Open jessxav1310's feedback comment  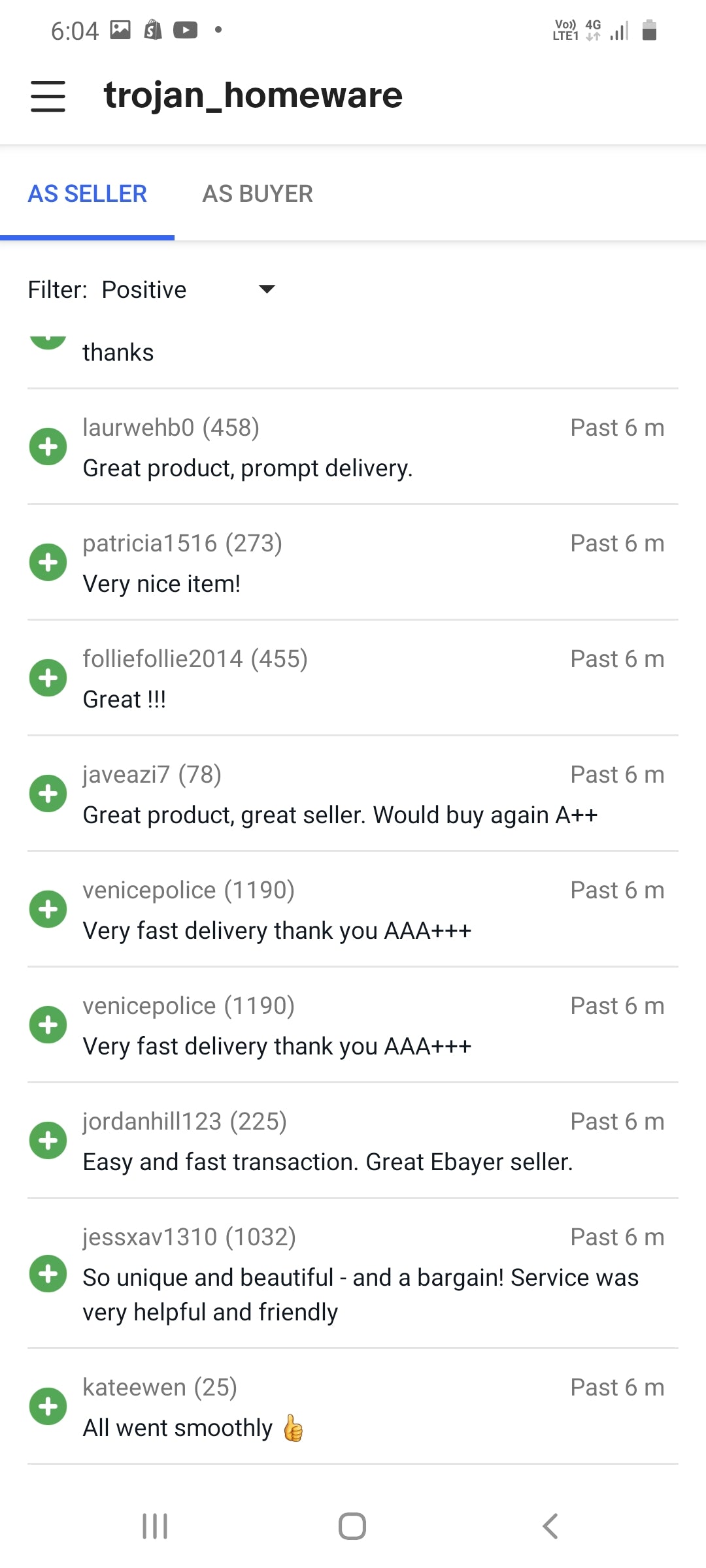click(353, 1274)
